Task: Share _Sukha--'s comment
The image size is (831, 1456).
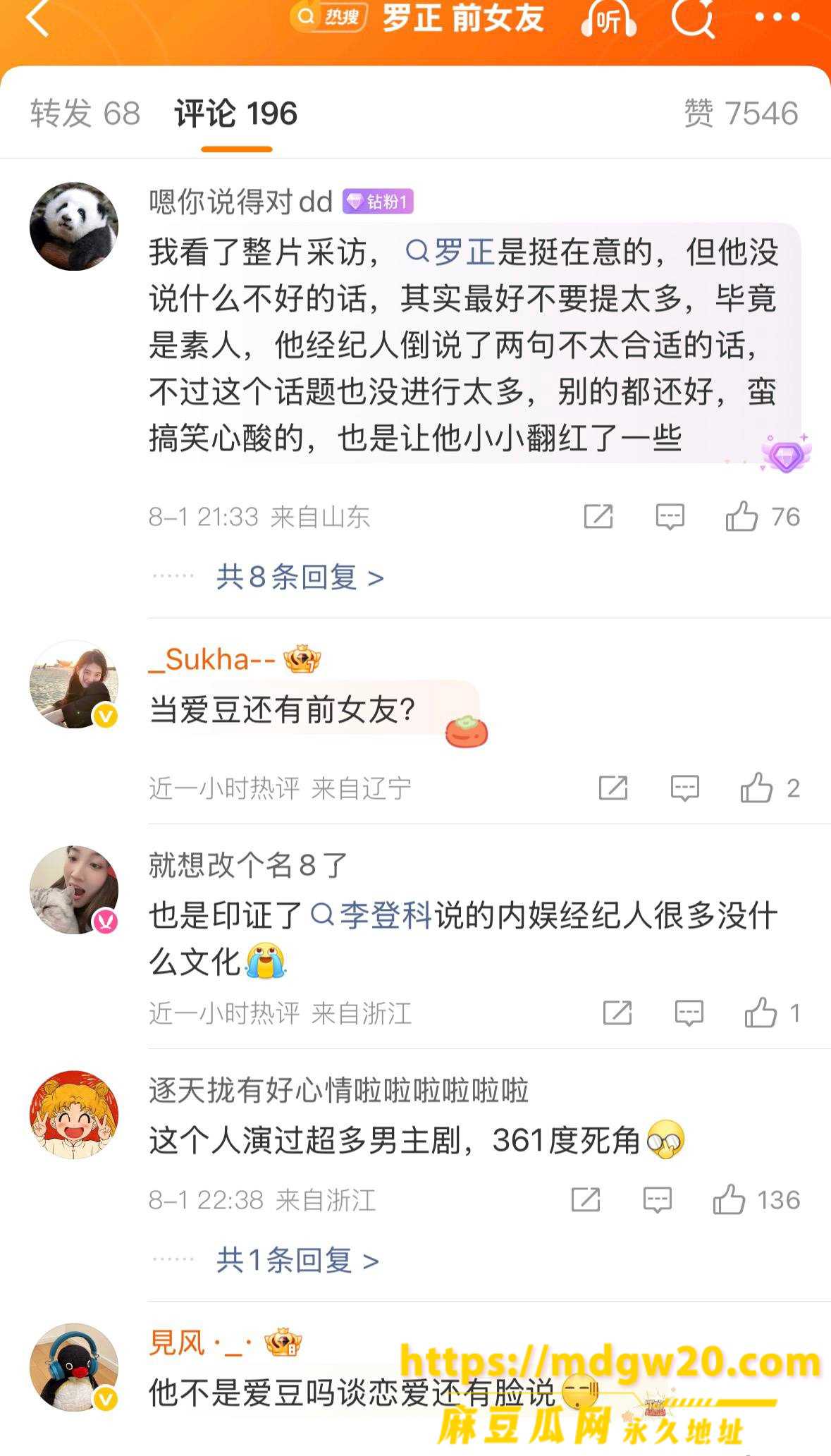Action: (x=613, y=788)
